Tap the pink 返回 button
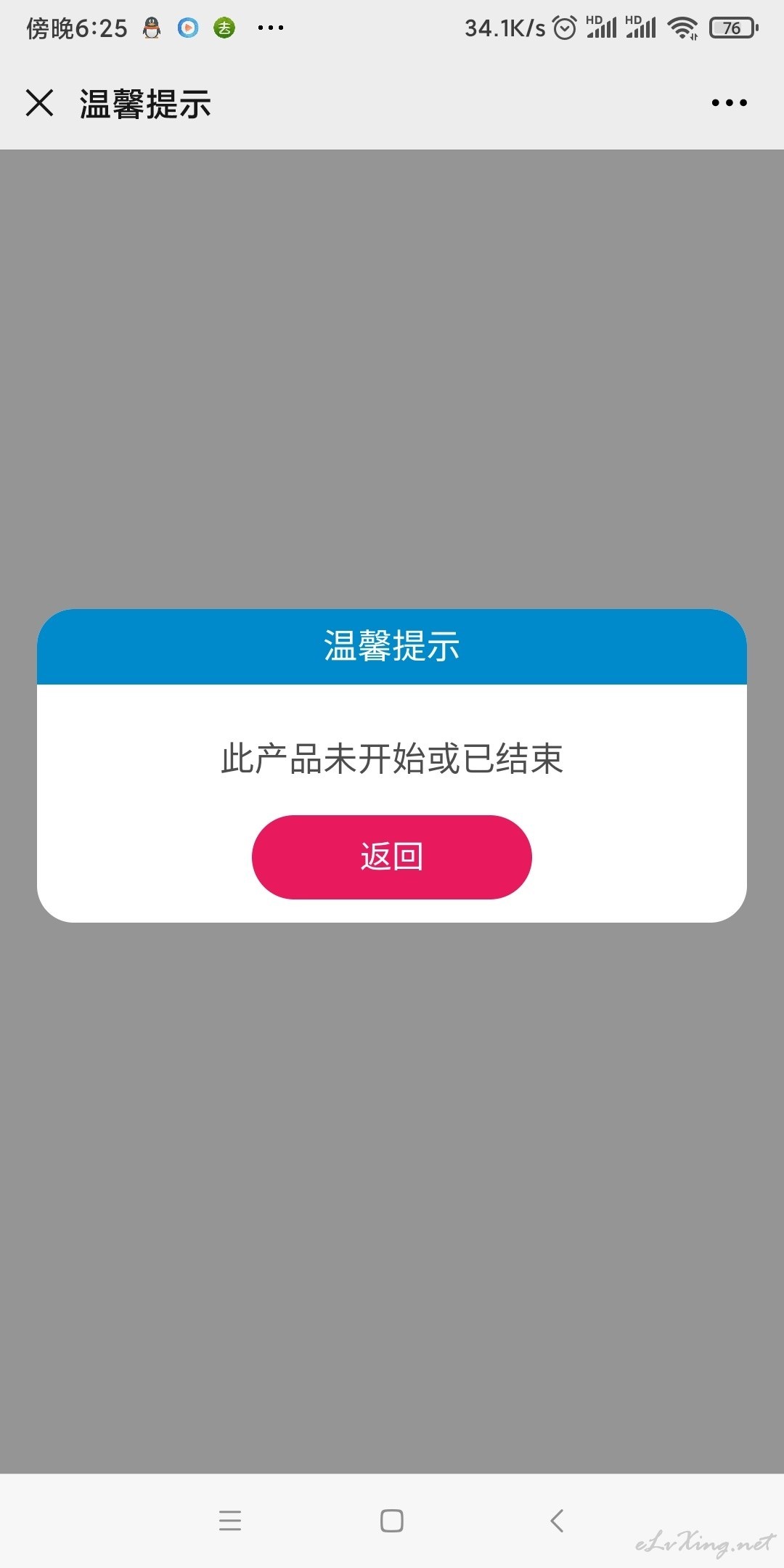The height and width of the screenshot is (1568, 784). (x=392, y=857)
